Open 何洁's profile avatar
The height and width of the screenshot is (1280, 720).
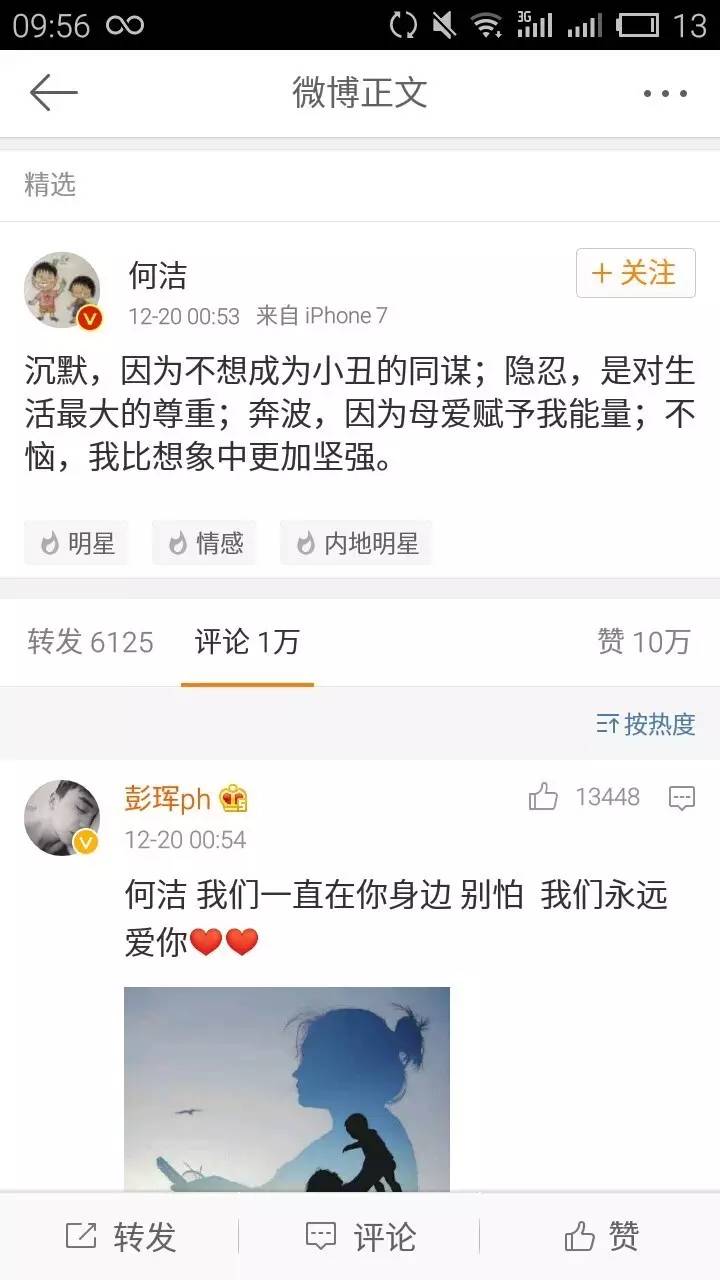tap(62, 290)
